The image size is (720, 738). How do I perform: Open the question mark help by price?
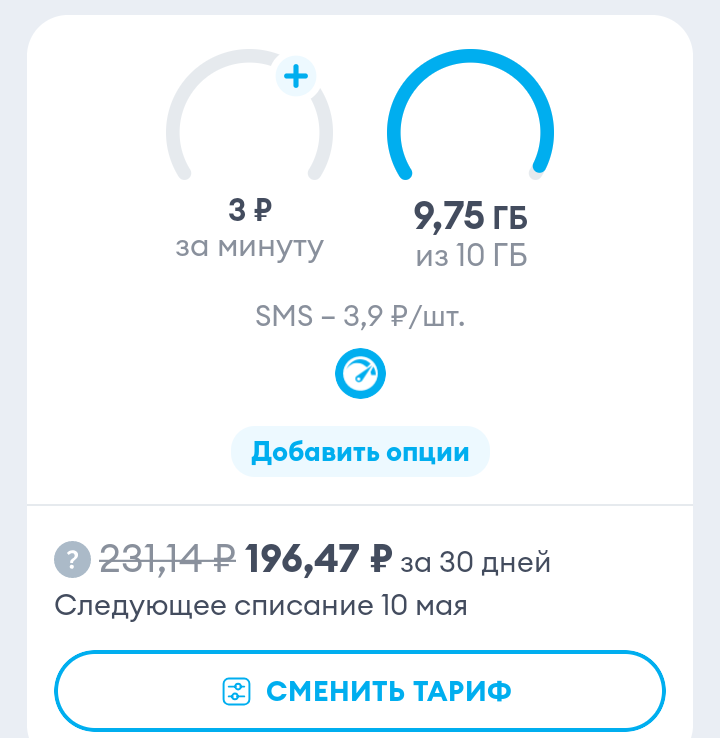pyautogui.click(x=72, y=560)
